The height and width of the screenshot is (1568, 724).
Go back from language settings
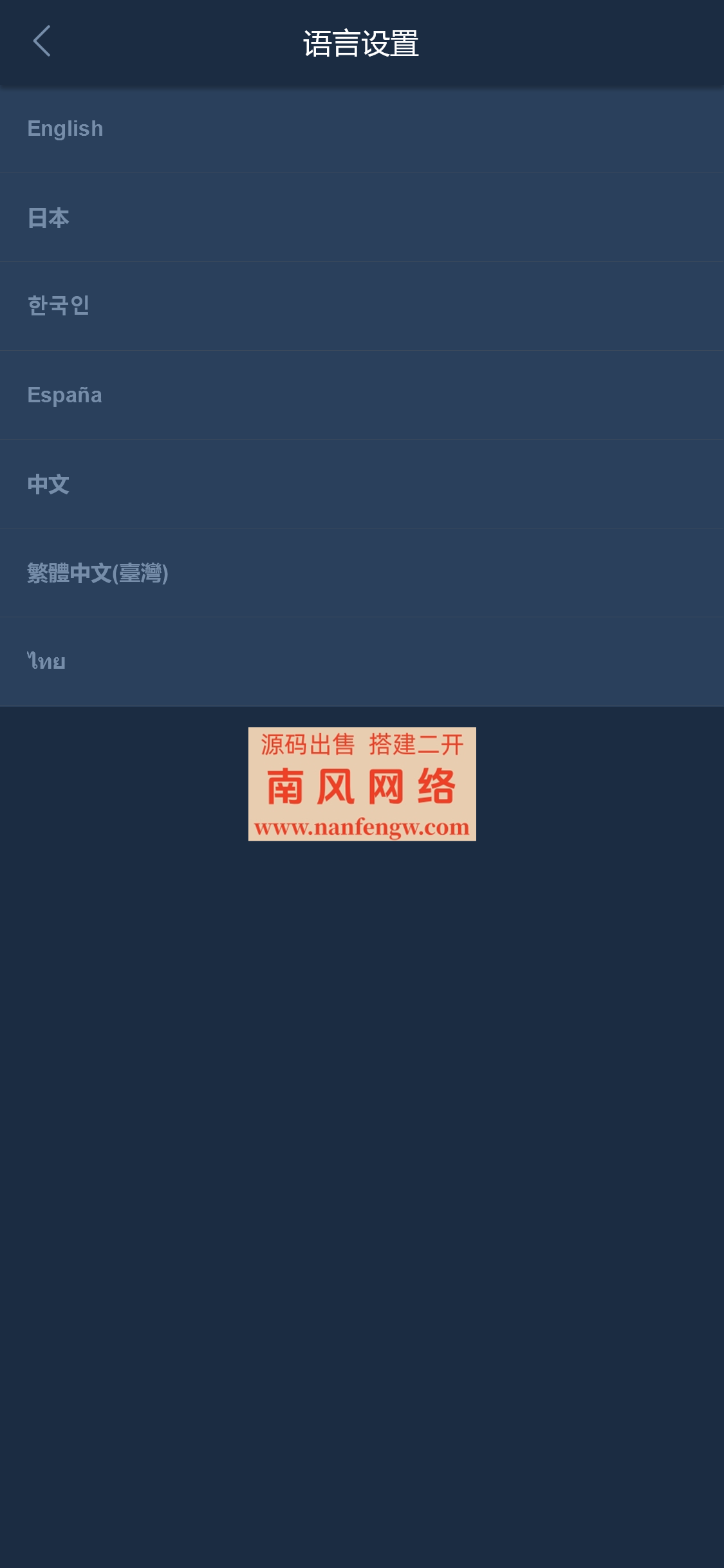(42, 42)
